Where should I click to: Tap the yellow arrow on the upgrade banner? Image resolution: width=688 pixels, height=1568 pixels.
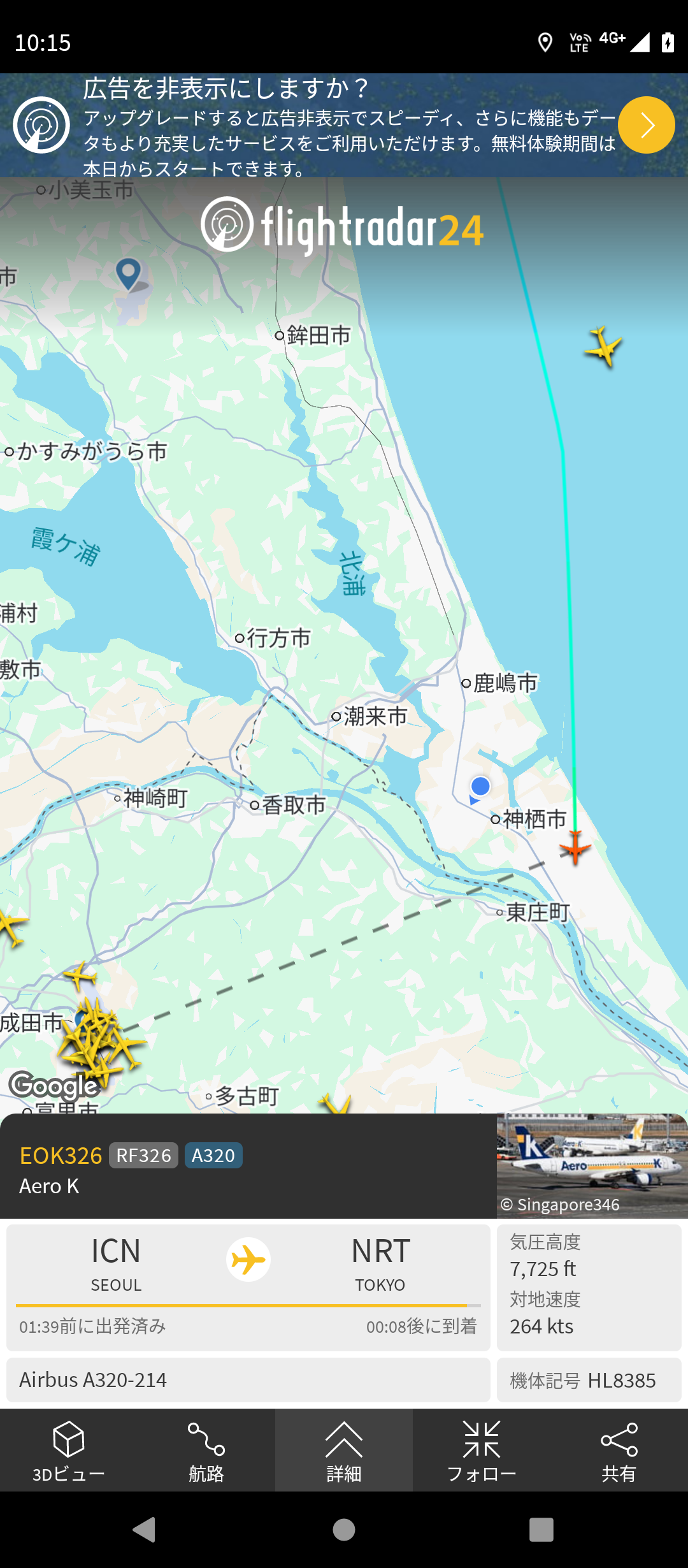(646, 125)
